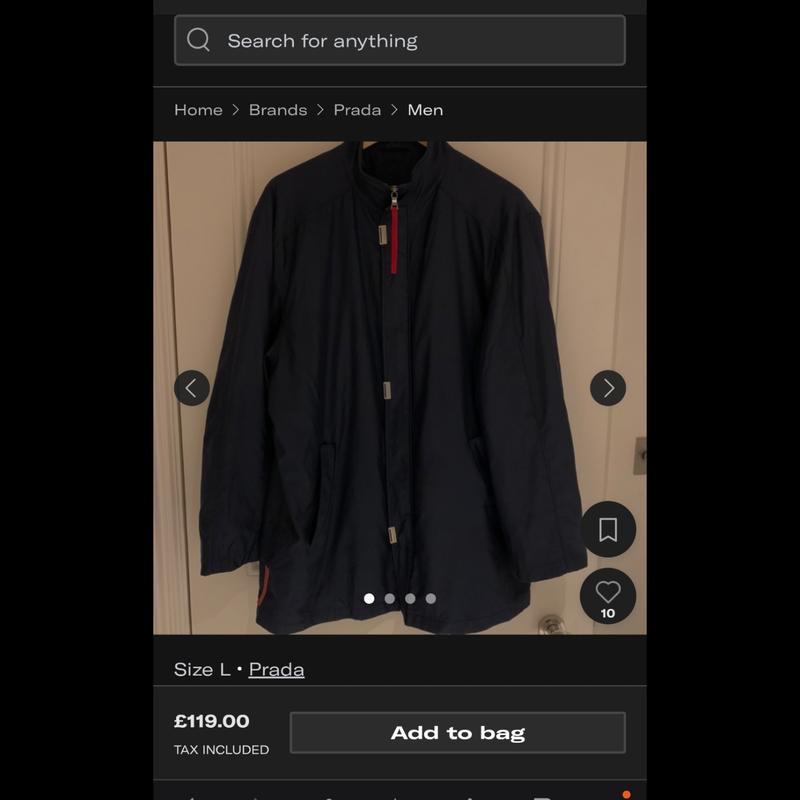Go to the Home breadcrumb

[x=198, y=110]
